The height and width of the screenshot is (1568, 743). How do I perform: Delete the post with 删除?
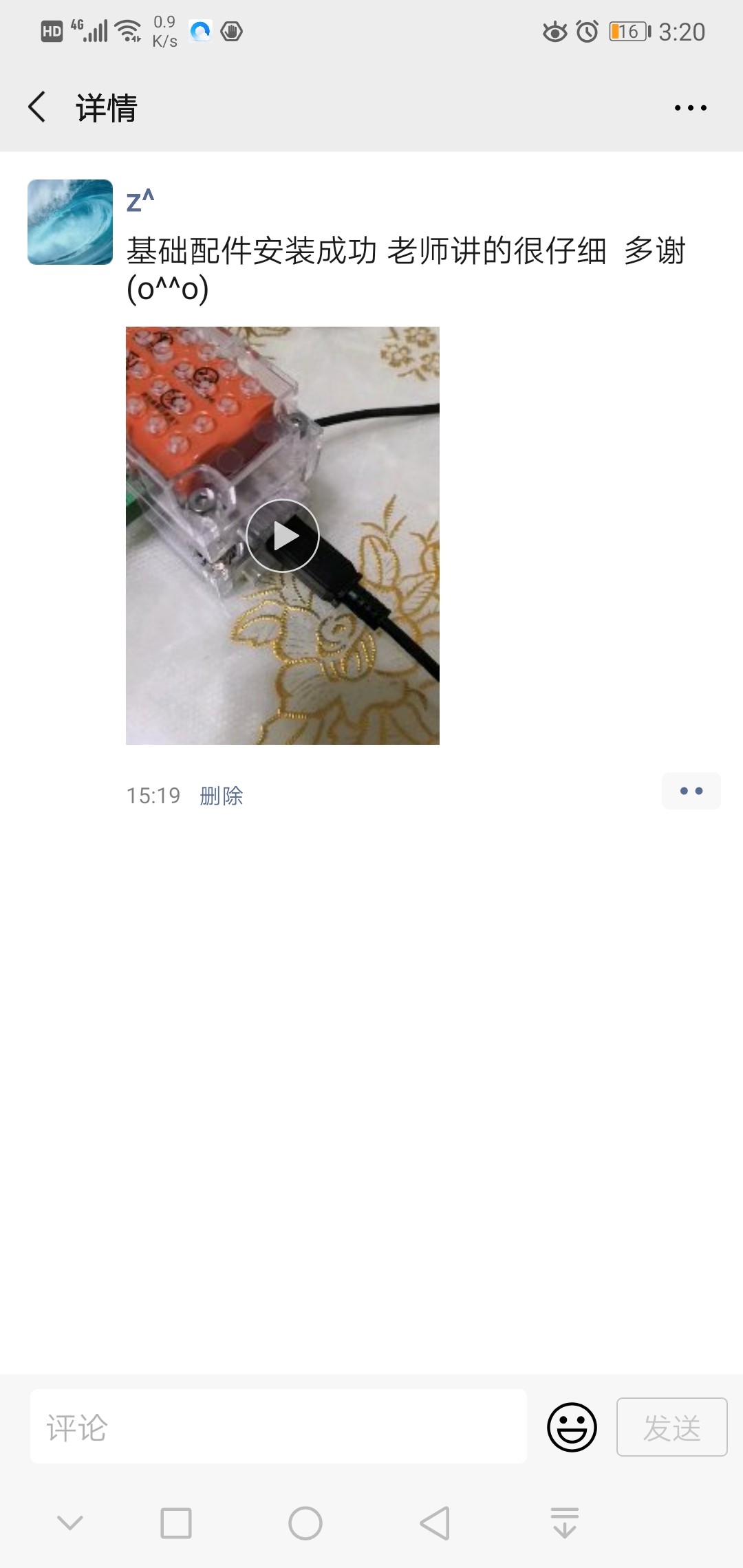(x=222, y=796)
